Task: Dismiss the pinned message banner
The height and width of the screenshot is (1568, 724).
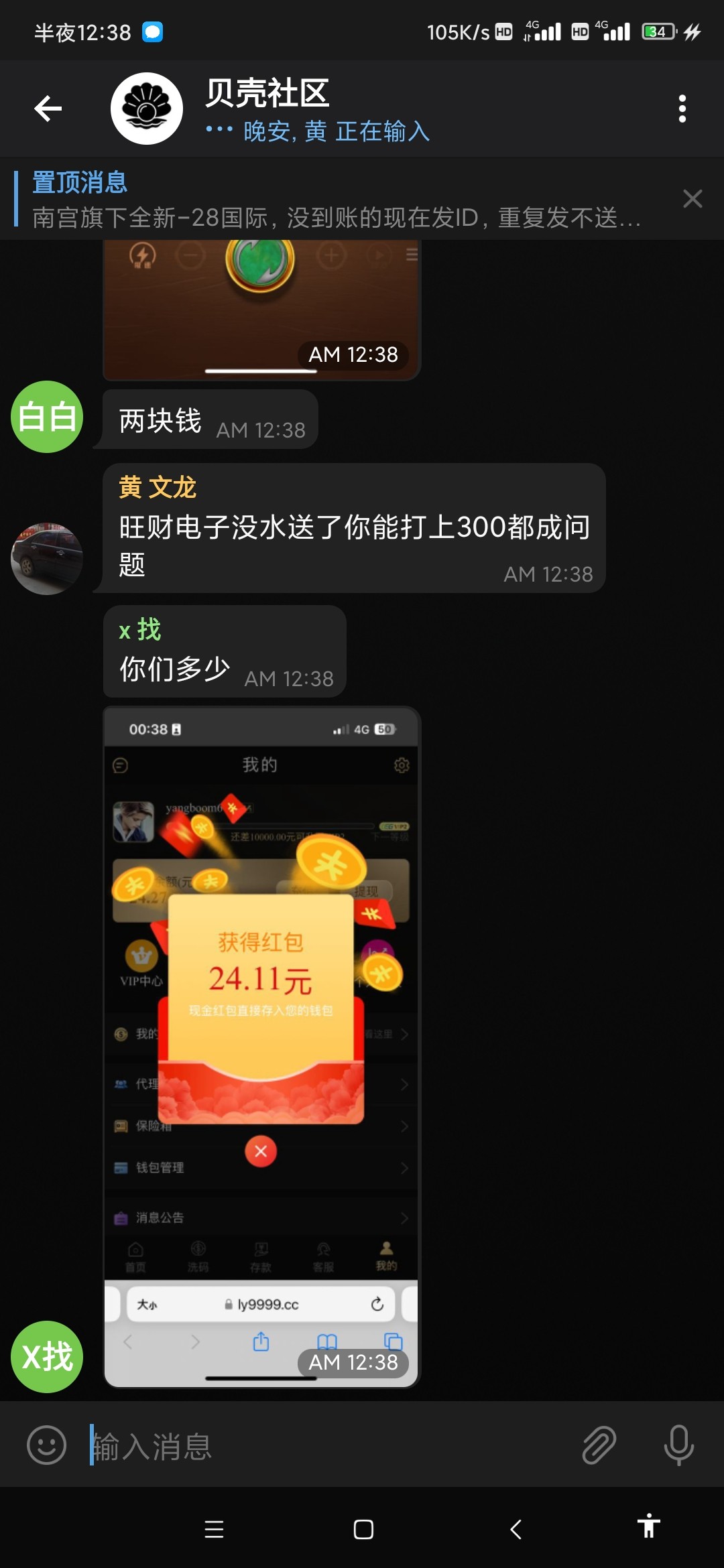Action: tap(692, 199)
